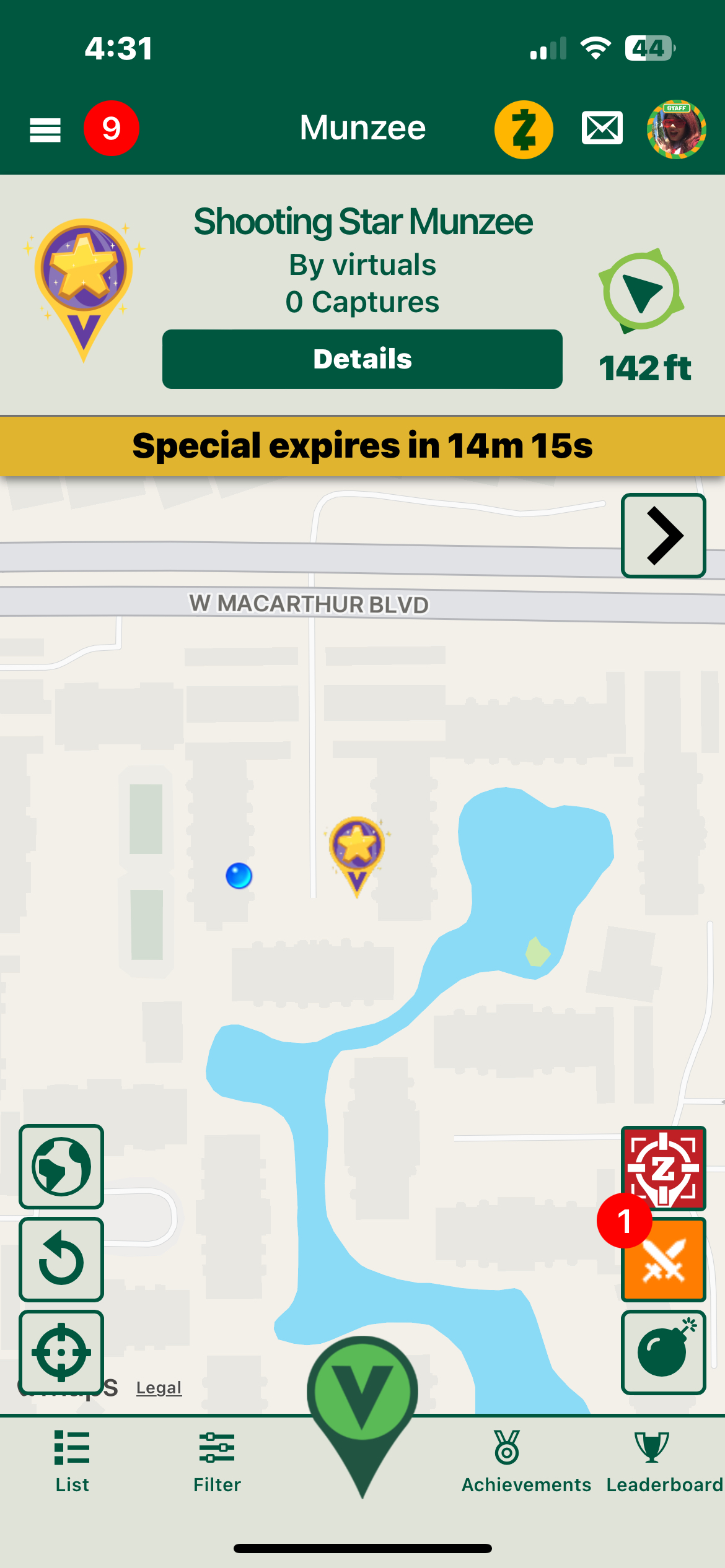Open the mail inbox
725x1568 pixels.
pyautogui.click(x=602, y=128)
